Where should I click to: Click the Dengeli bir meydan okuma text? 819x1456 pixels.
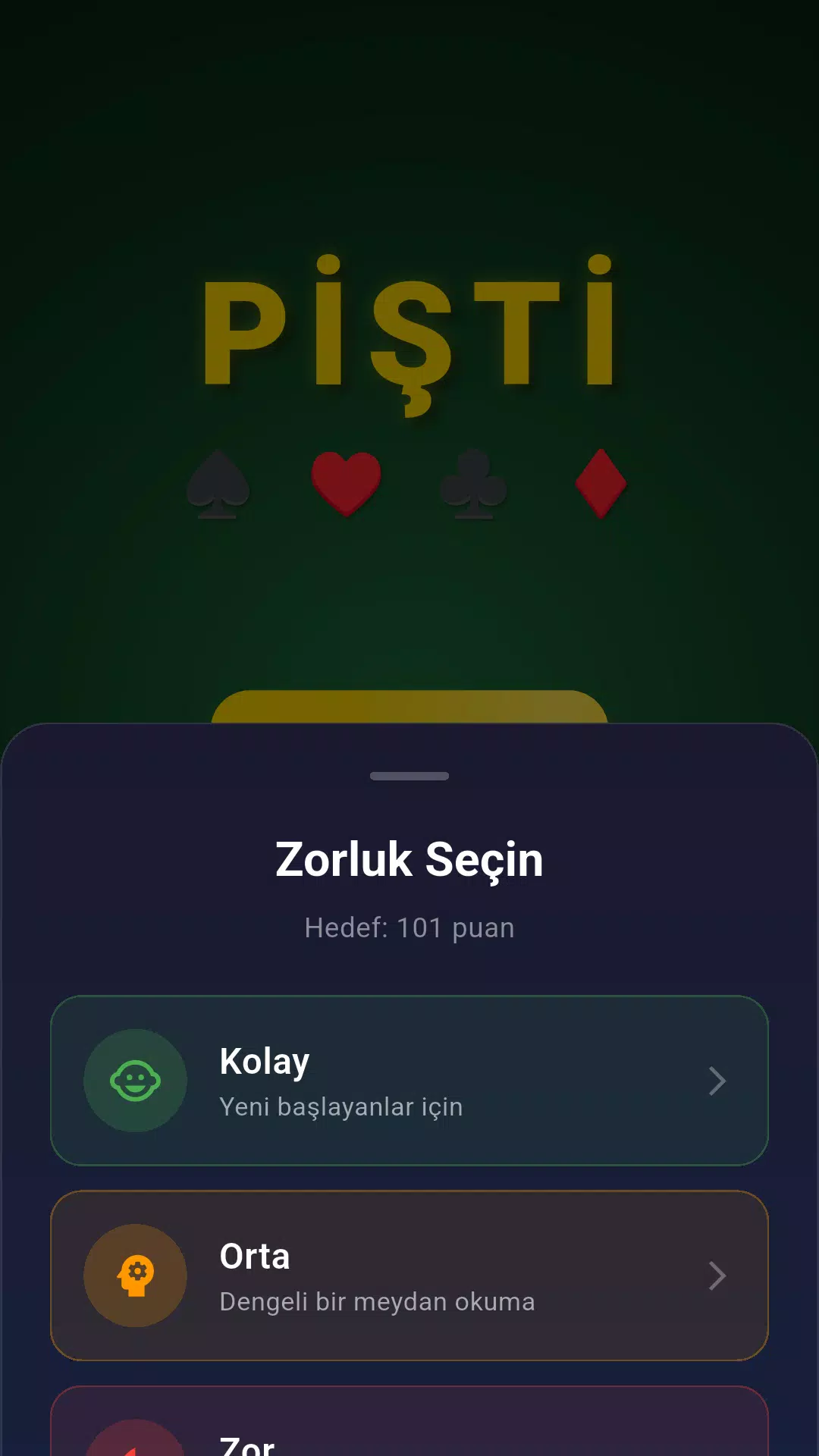click(x=377, y=1302)
